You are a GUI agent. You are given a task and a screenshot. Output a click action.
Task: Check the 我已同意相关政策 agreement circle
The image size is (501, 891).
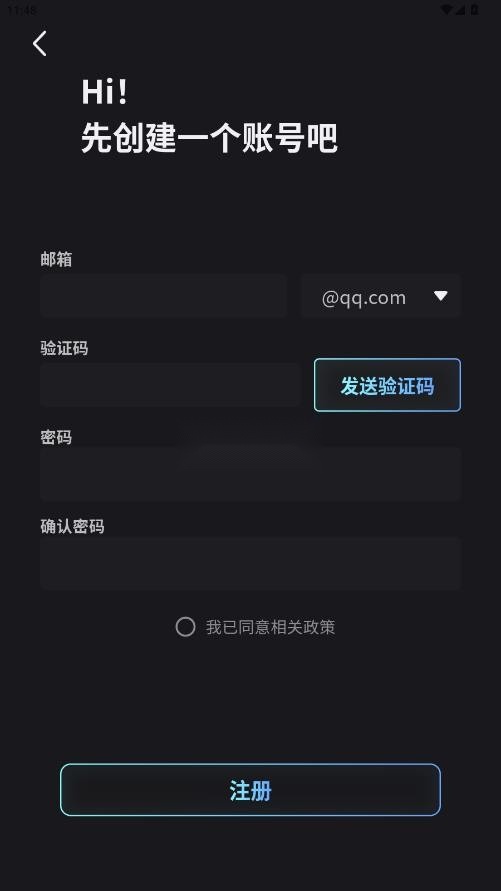[x=185, y=627]
